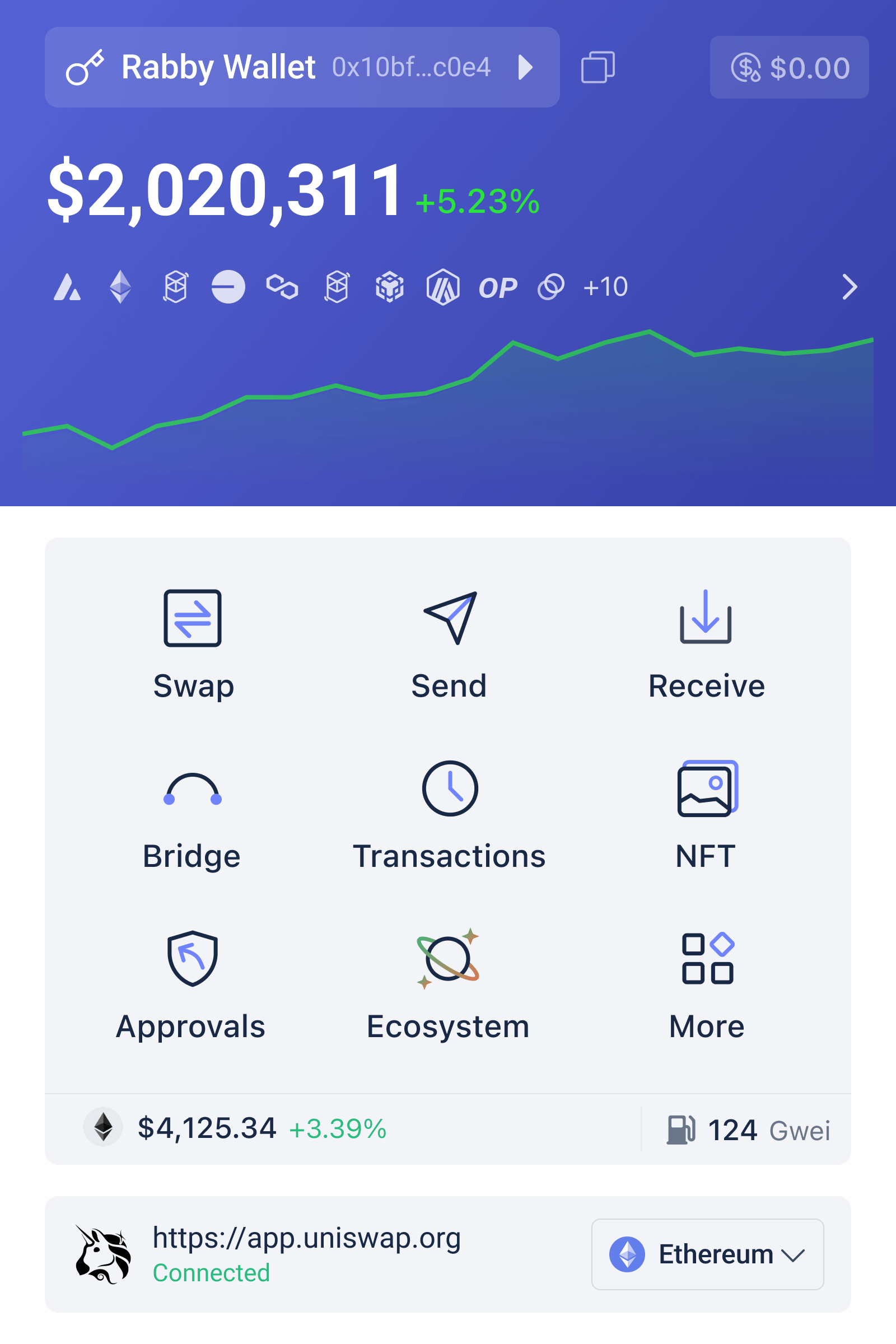
Task: Open account details via arrow beside address
Action: pos(526,67)
